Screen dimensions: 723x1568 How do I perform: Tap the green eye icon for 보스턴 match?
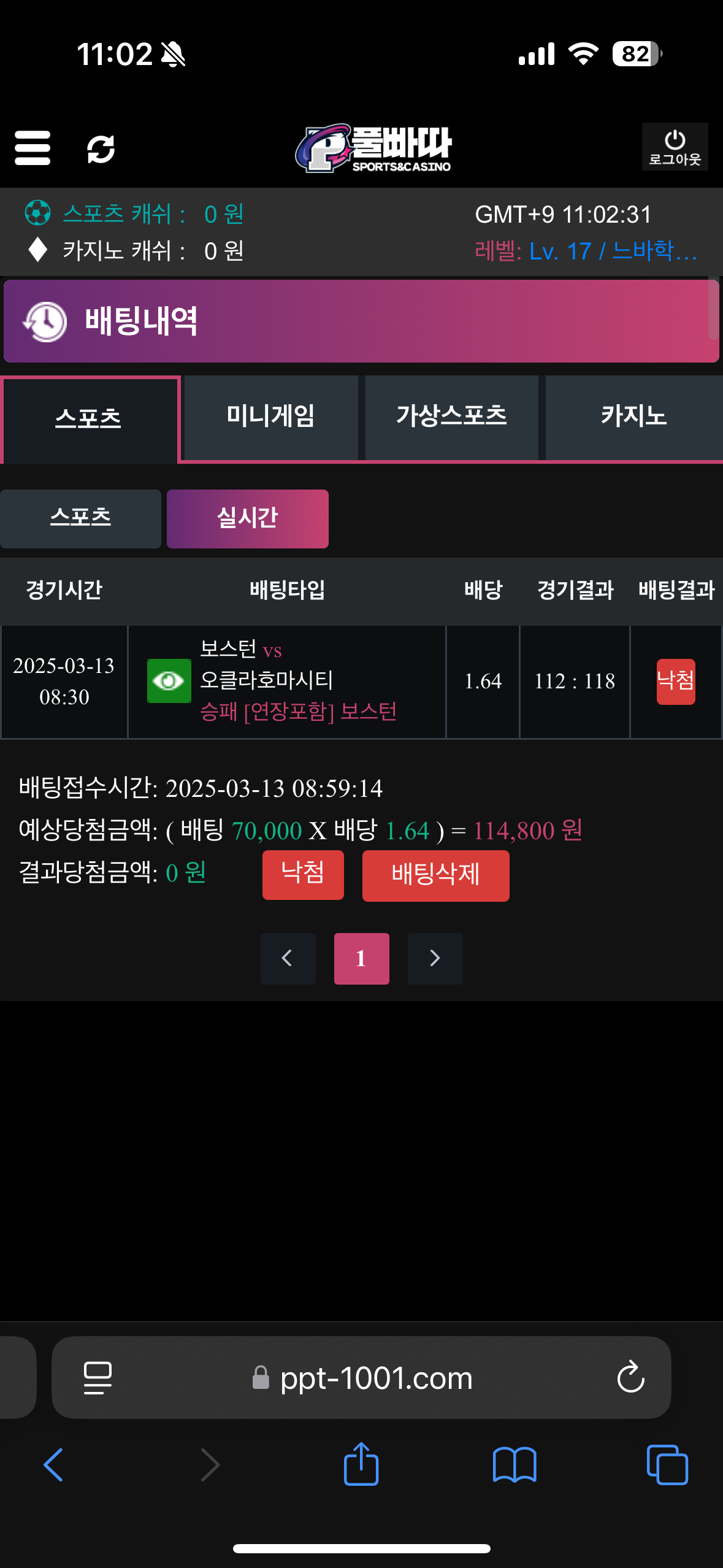click(x=169, y=680)
